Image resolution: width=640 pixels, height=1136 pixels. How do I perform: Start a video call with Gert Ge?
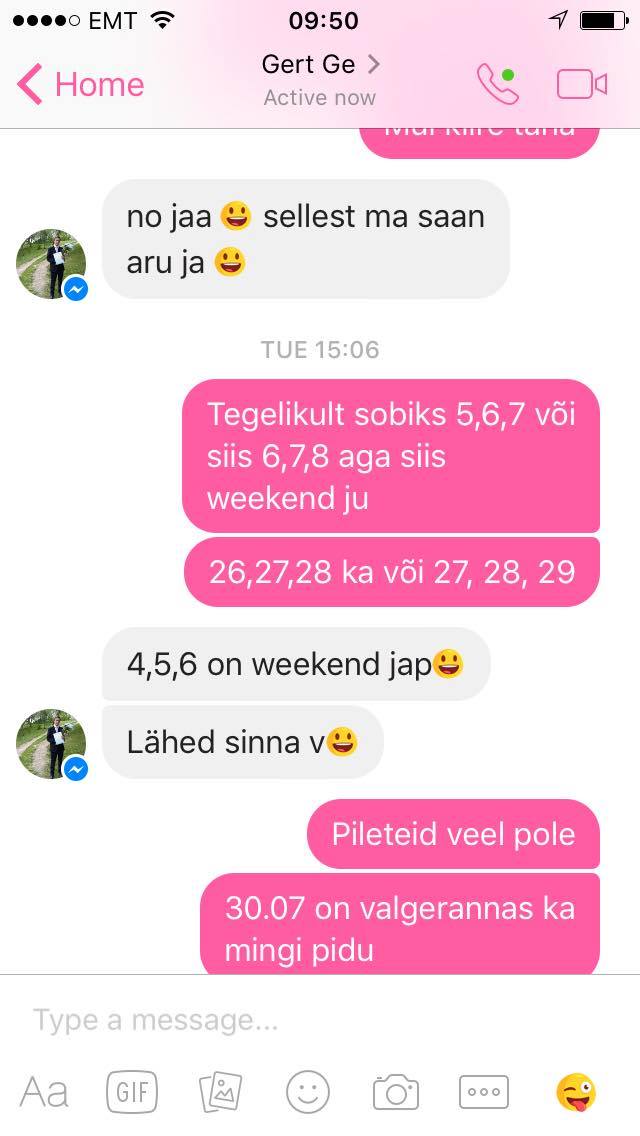(581, 84)
